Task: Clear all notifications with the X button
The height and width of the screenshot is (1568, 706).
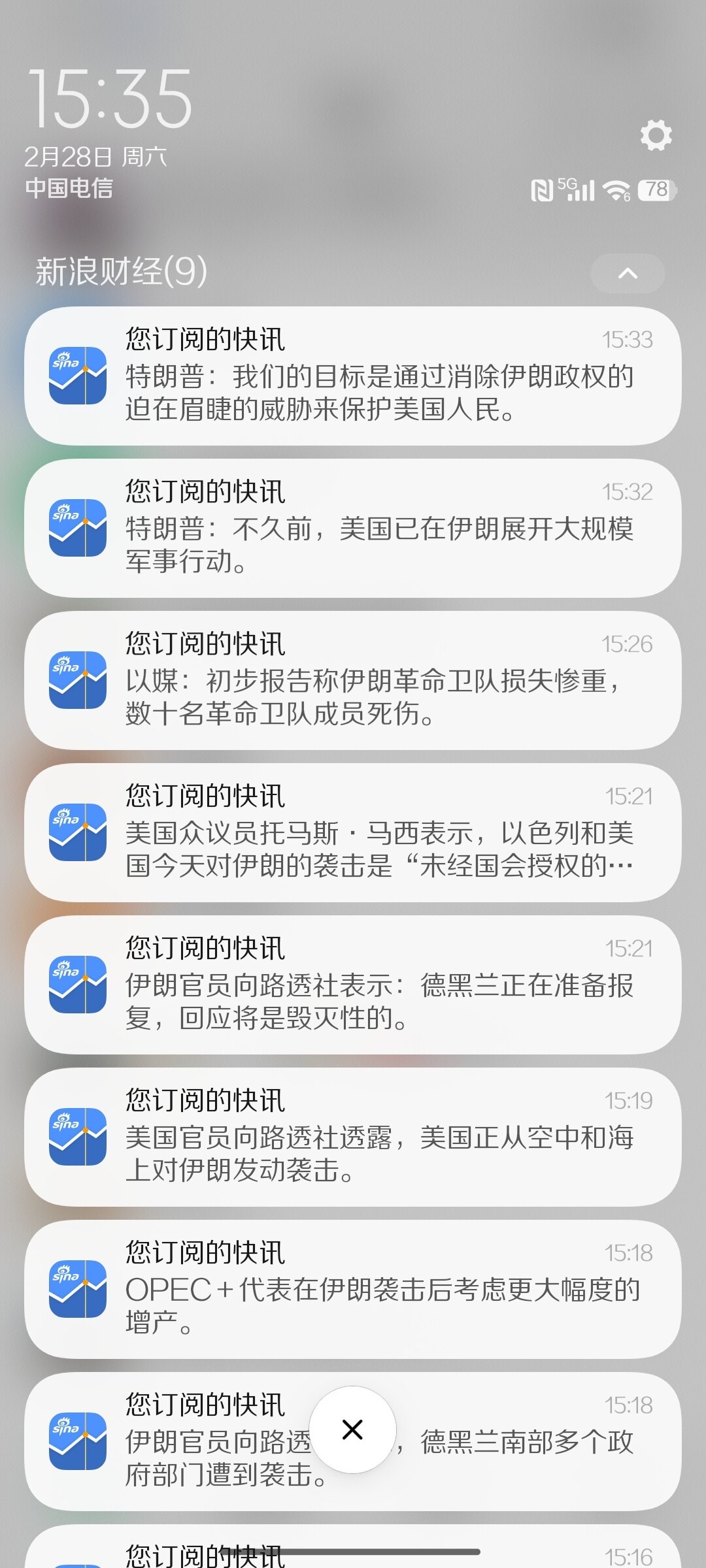Action: pos(352,1429)
